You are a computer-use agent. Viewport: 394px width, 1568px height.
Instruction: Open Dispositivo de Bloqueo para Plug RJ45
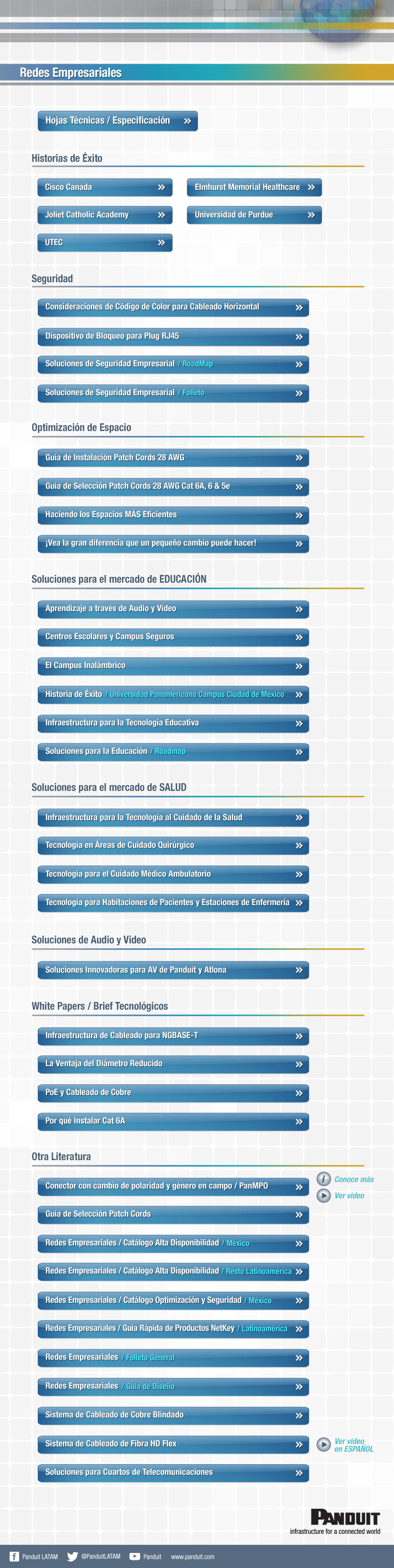pyautogui.click(x=173, y=336)
